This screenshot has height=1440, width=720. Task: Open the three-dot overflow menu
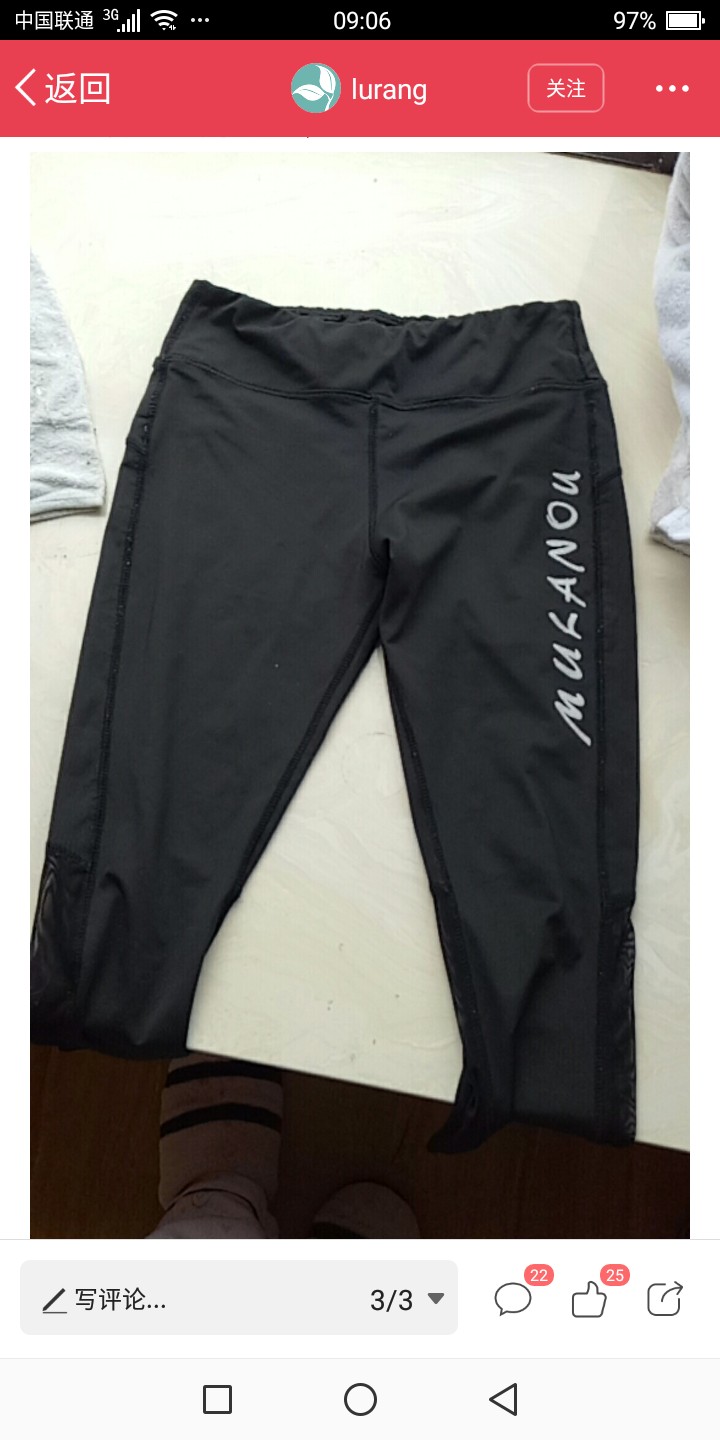click(x=672, y=89)
